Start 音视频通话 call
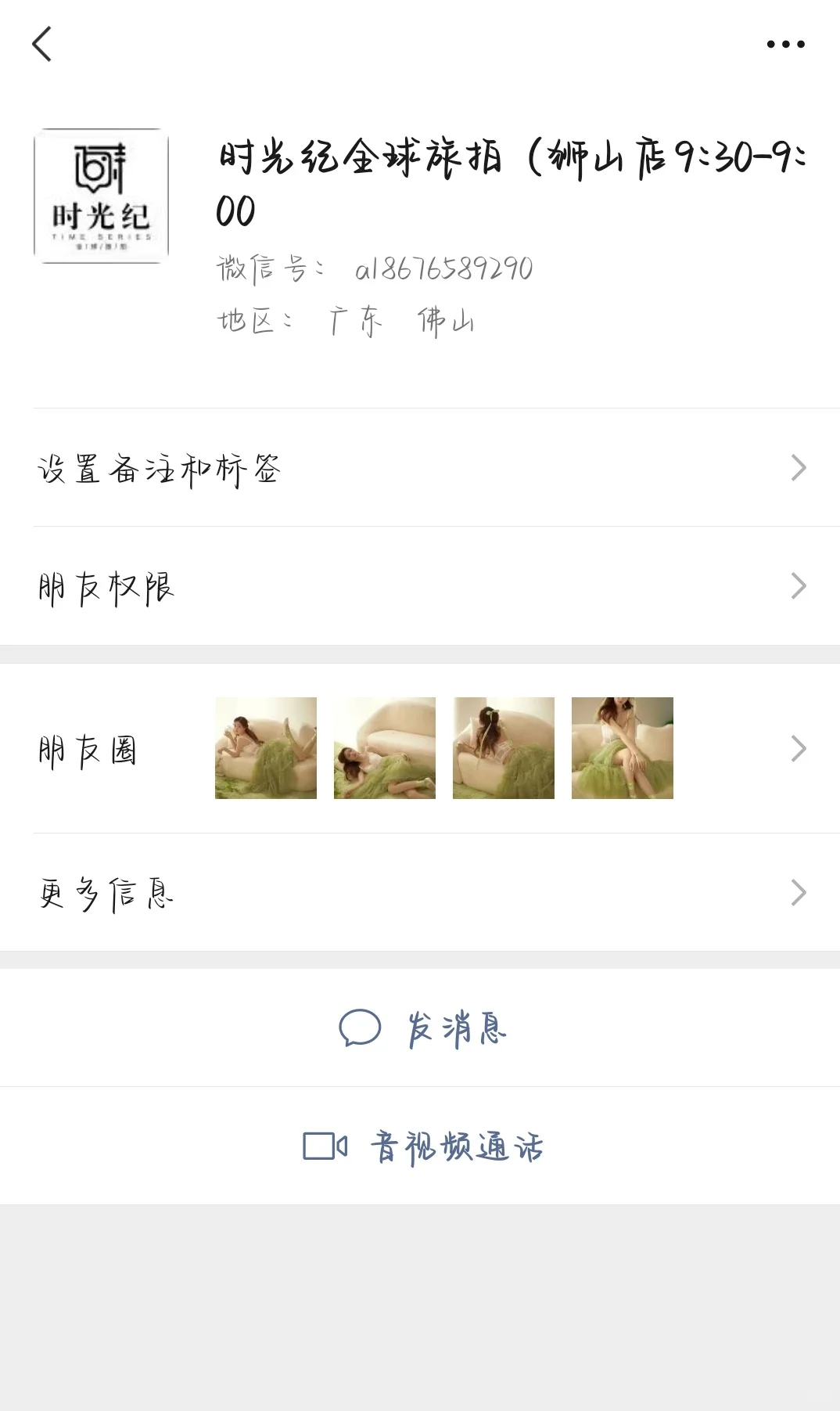Image resolution: width=840 pixels, height=1411 pixels. [420, 1146]
